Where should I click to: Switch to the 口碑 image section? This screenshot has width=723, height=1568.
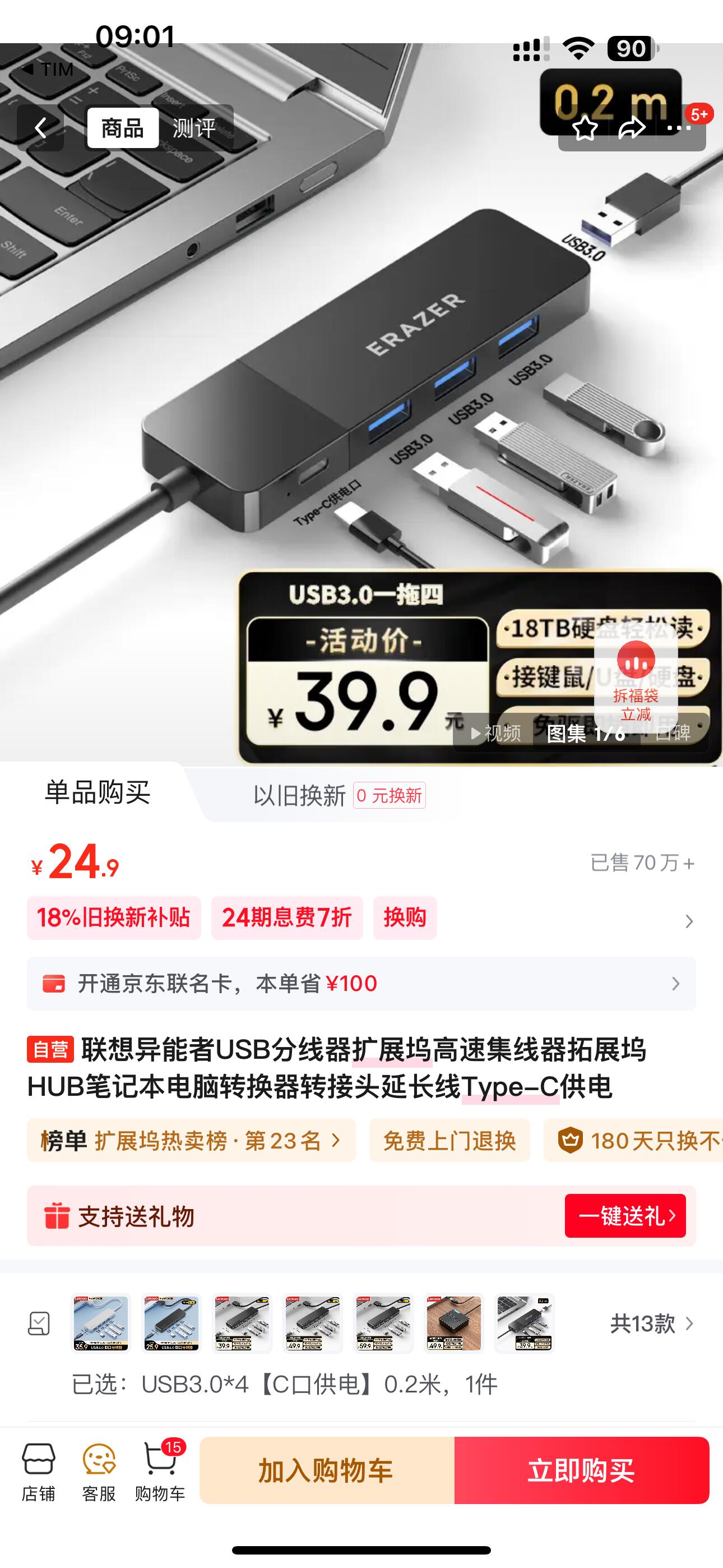coord(673,733)
